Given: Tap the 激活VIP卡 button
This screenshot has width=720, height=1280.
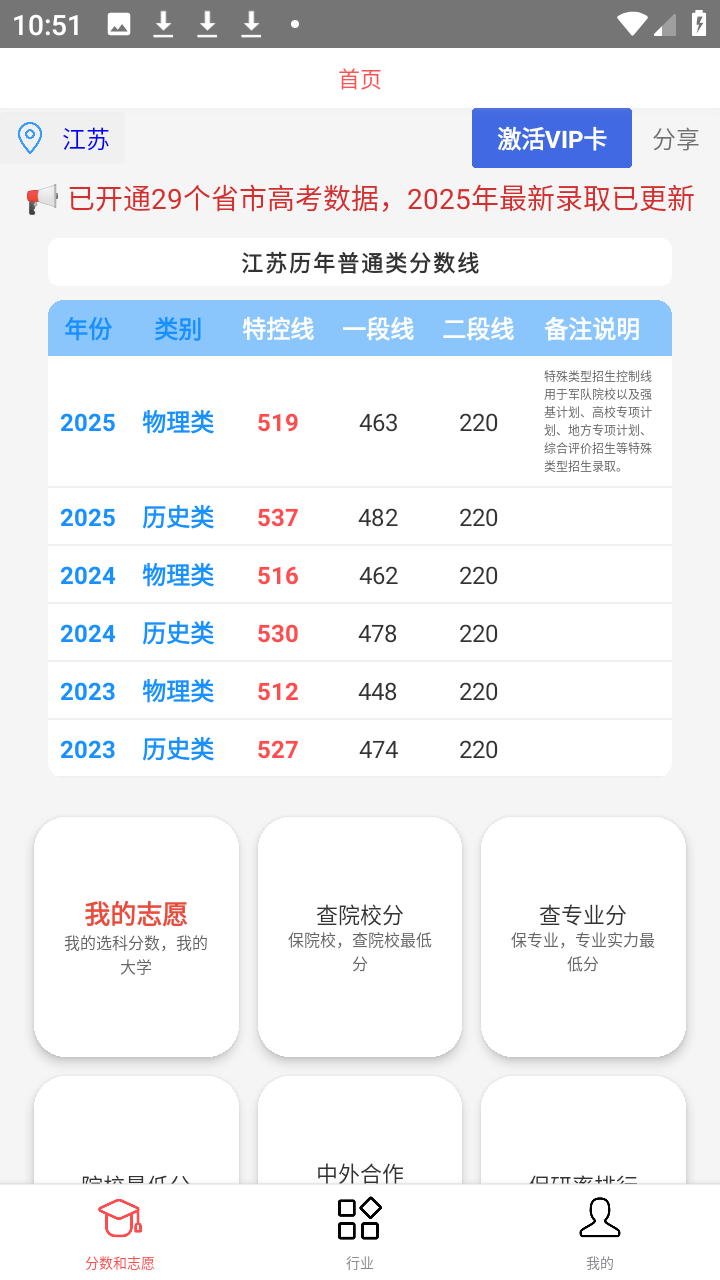Looking at the screenshot, I should coord(552,139).
